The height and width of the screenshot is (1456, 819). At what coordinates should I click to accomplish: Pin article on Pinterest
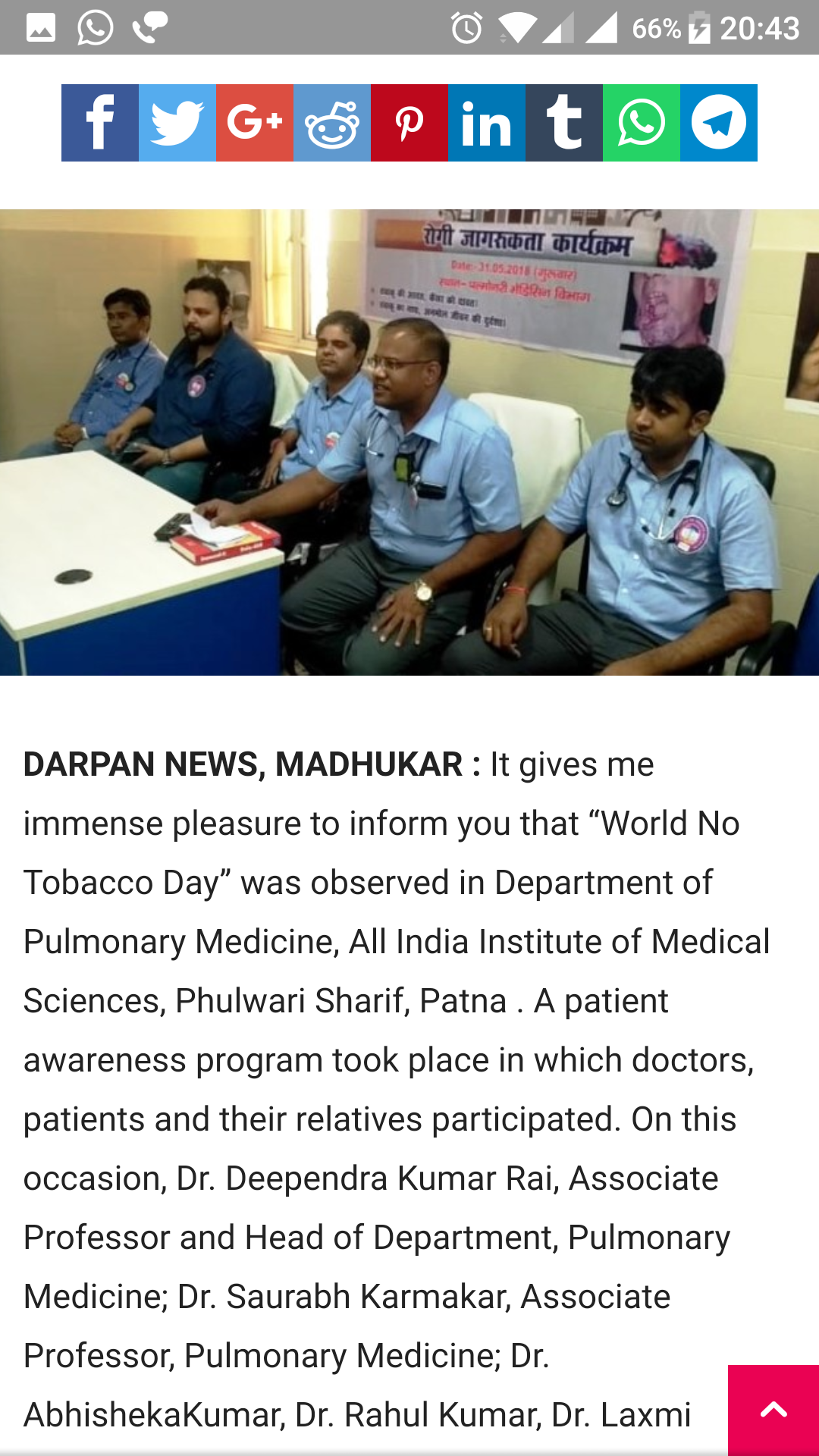click(409, 123)
